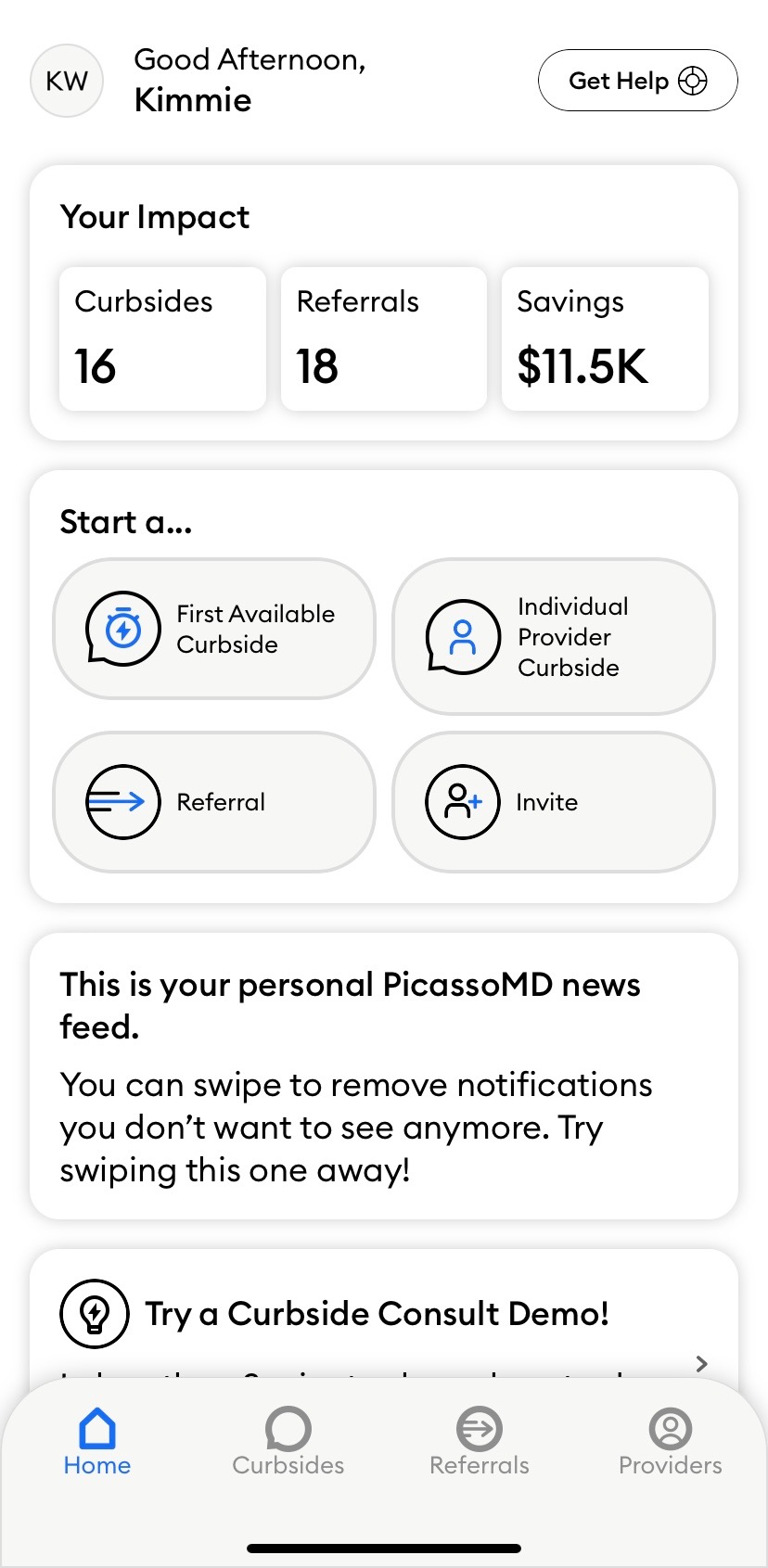768x1568 pixels.
Task: Open the Curbsides impact card
Action: click(x=162, y=338)
